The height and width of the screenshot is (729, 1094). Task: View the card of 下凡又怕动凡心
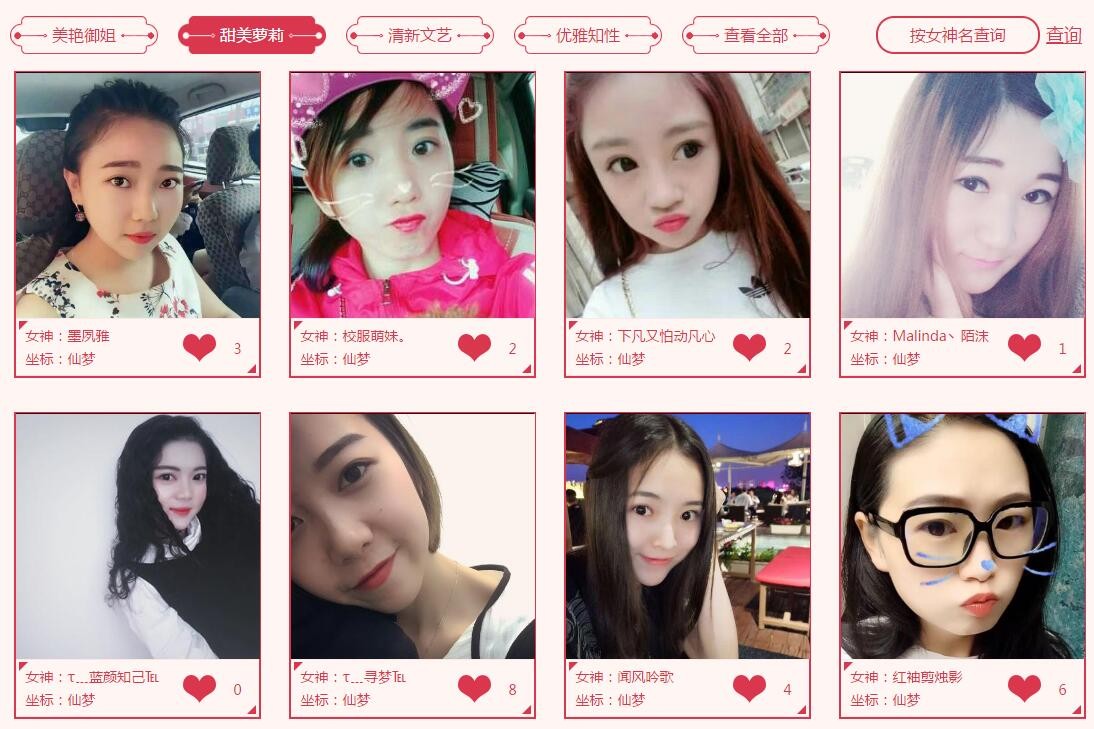pos(687,195)
